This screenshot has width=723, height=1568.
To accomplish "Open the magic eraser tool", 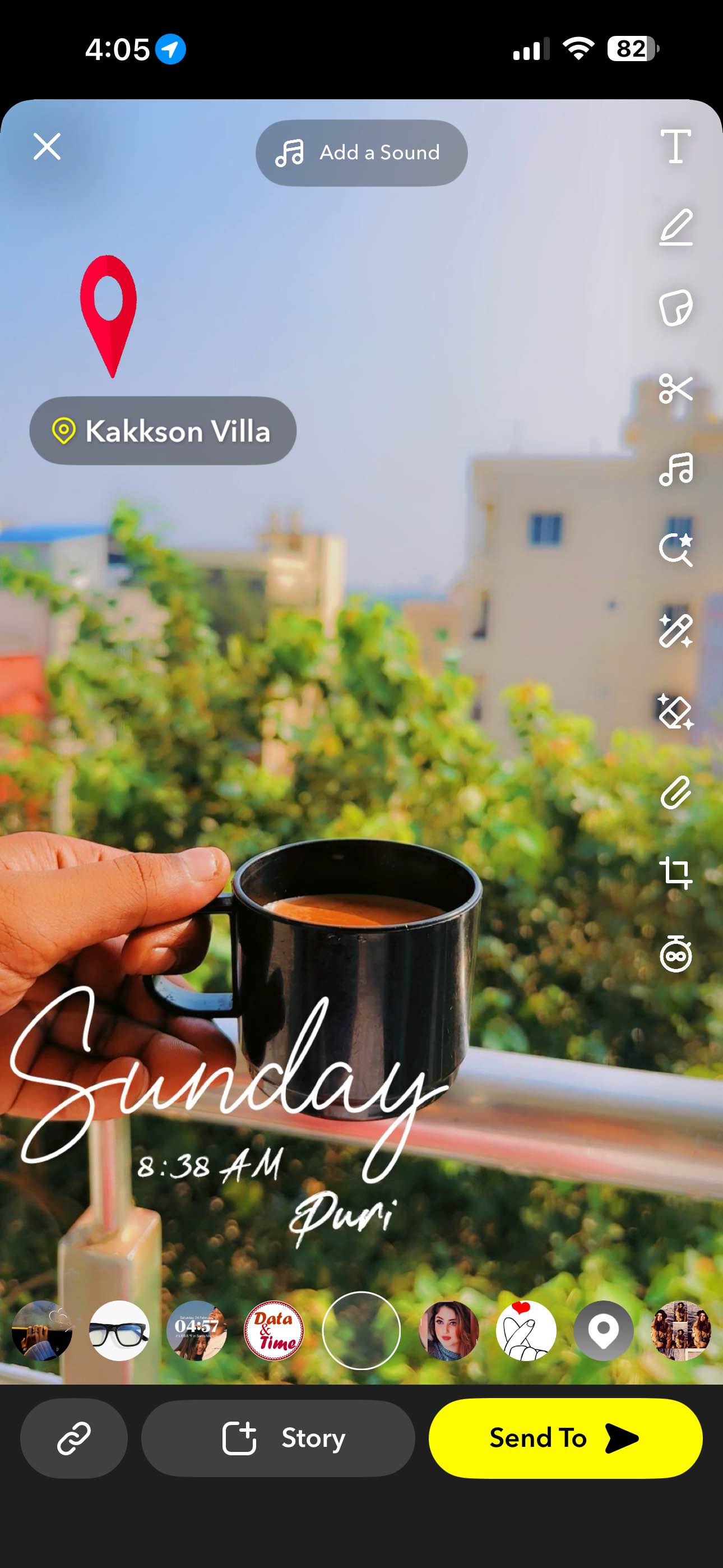I will pyautogui.click(x=675, y=712).
